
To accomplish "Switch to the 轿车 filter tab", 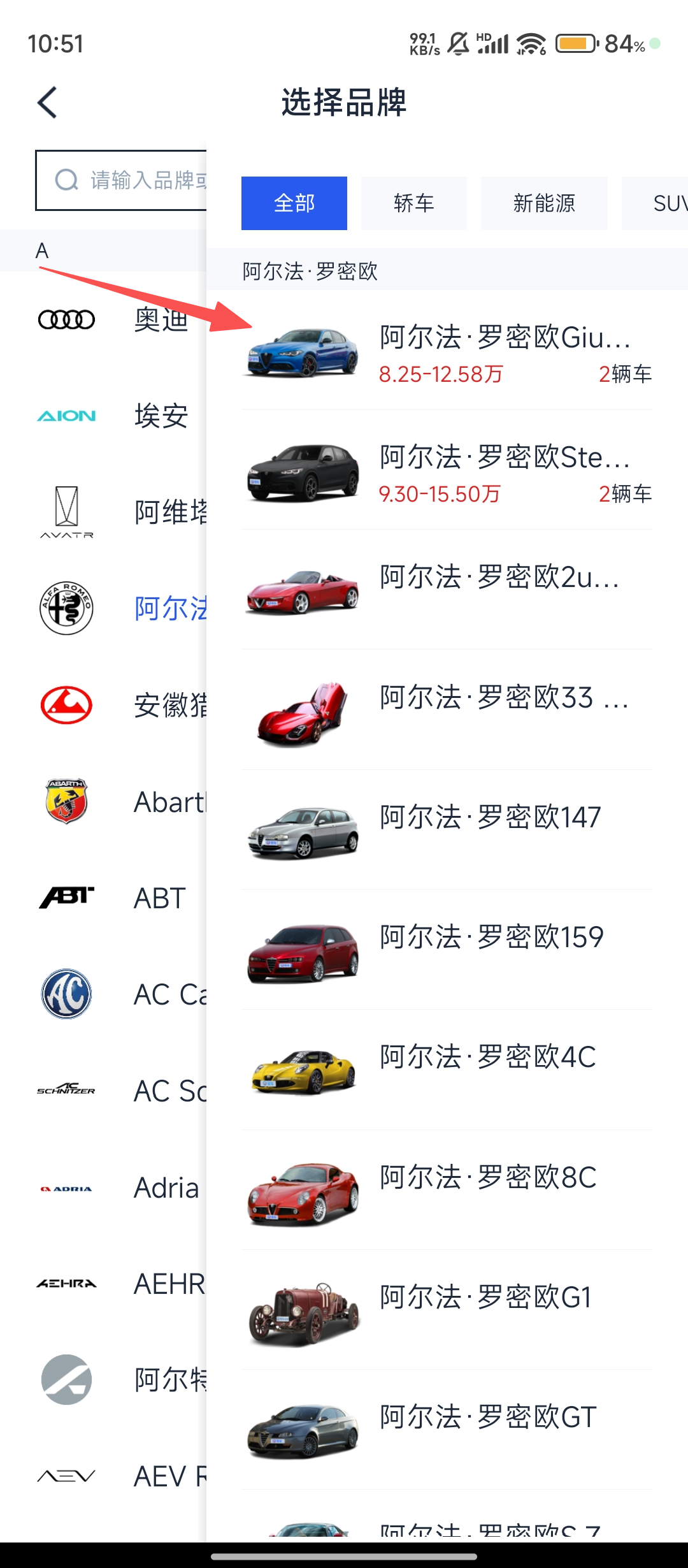I will coord(413,203).
